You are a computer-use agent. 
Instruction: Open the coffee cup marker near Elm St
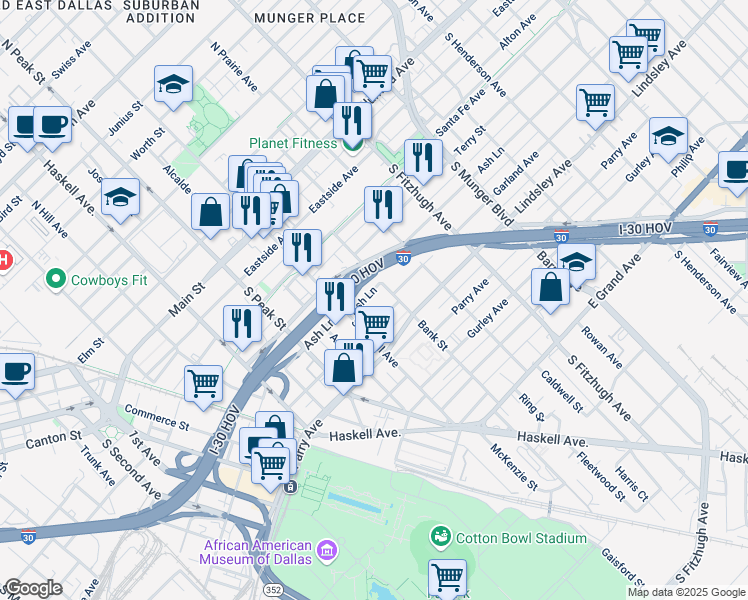[x=16, y=371]
